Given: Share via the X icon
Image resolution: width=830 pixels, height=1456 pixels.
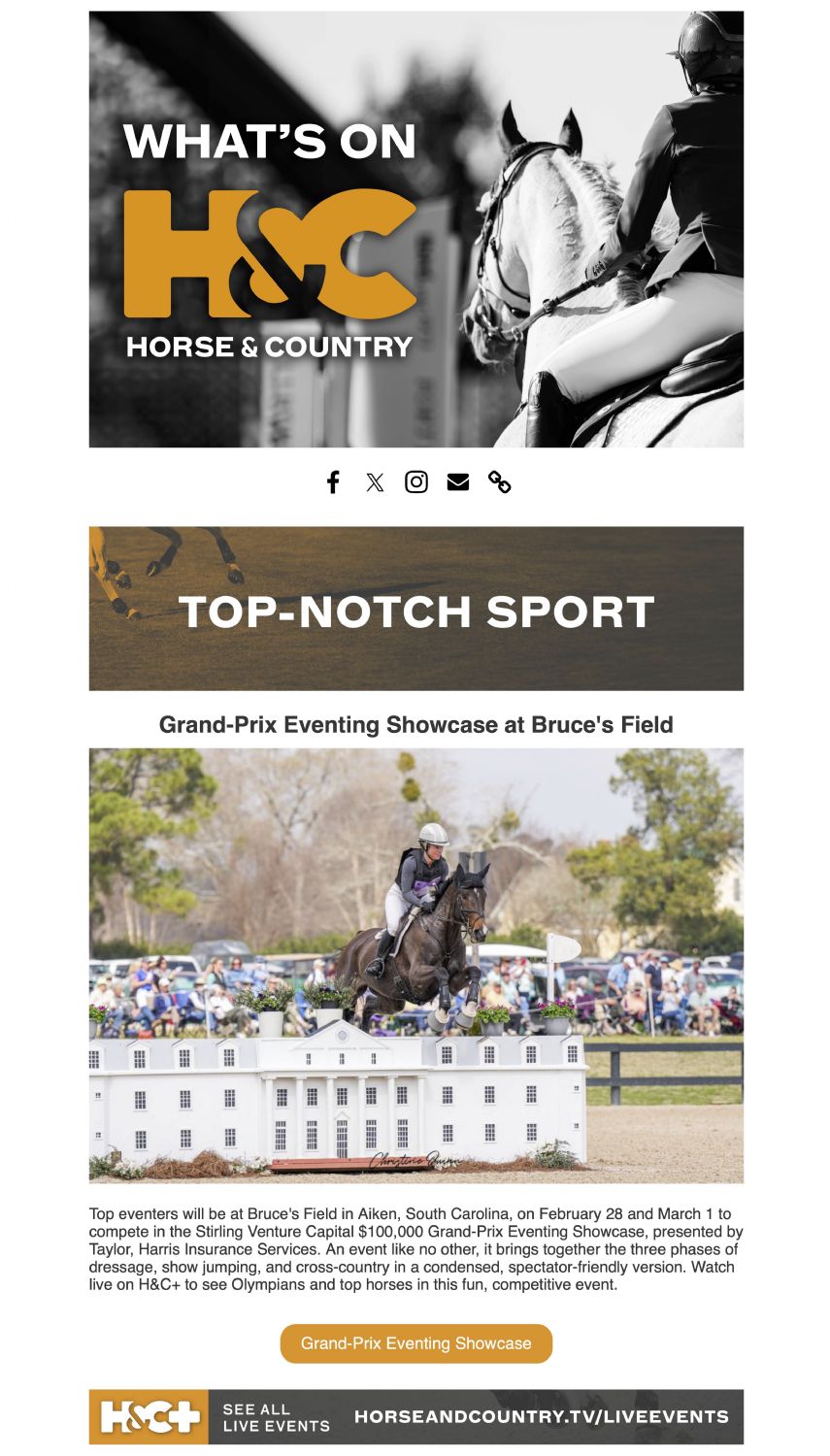Looking at the screenshot, I should point(375,482).
